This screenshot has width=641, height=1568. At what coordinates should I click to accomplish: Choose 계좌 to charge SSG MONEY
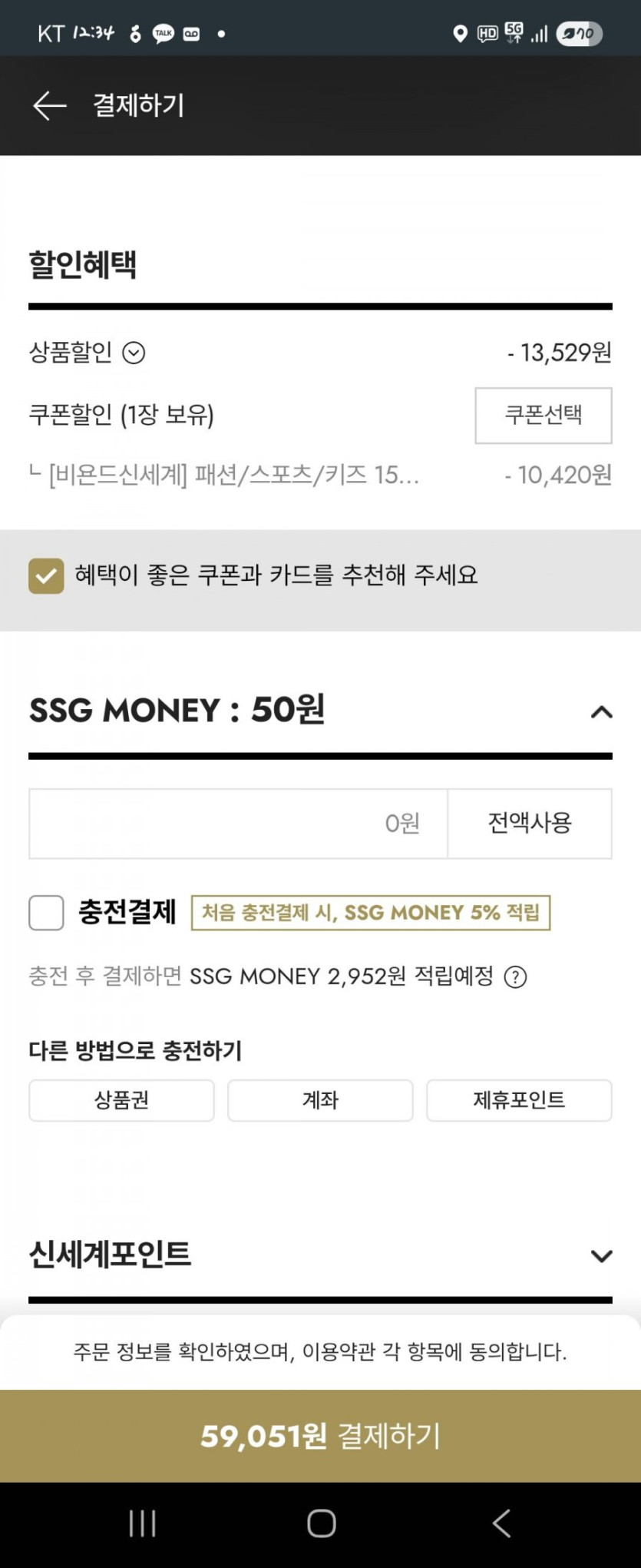click(x=320, y=1100)
